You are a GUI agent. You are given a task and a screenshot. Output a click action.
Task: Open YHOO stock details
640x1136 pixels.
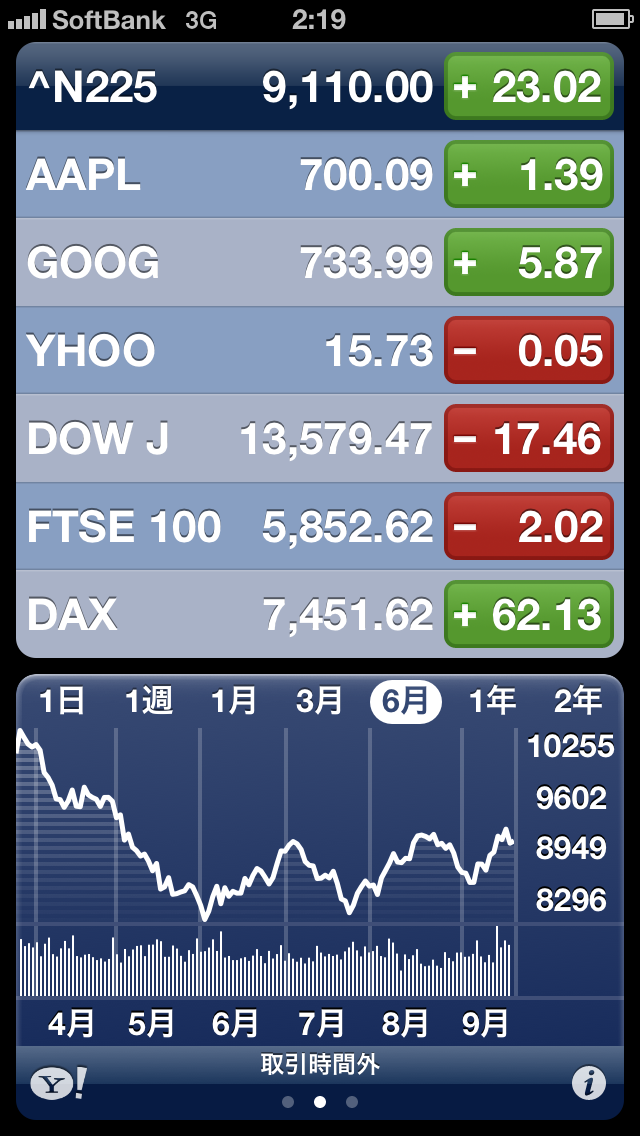(x=230, y=351)
